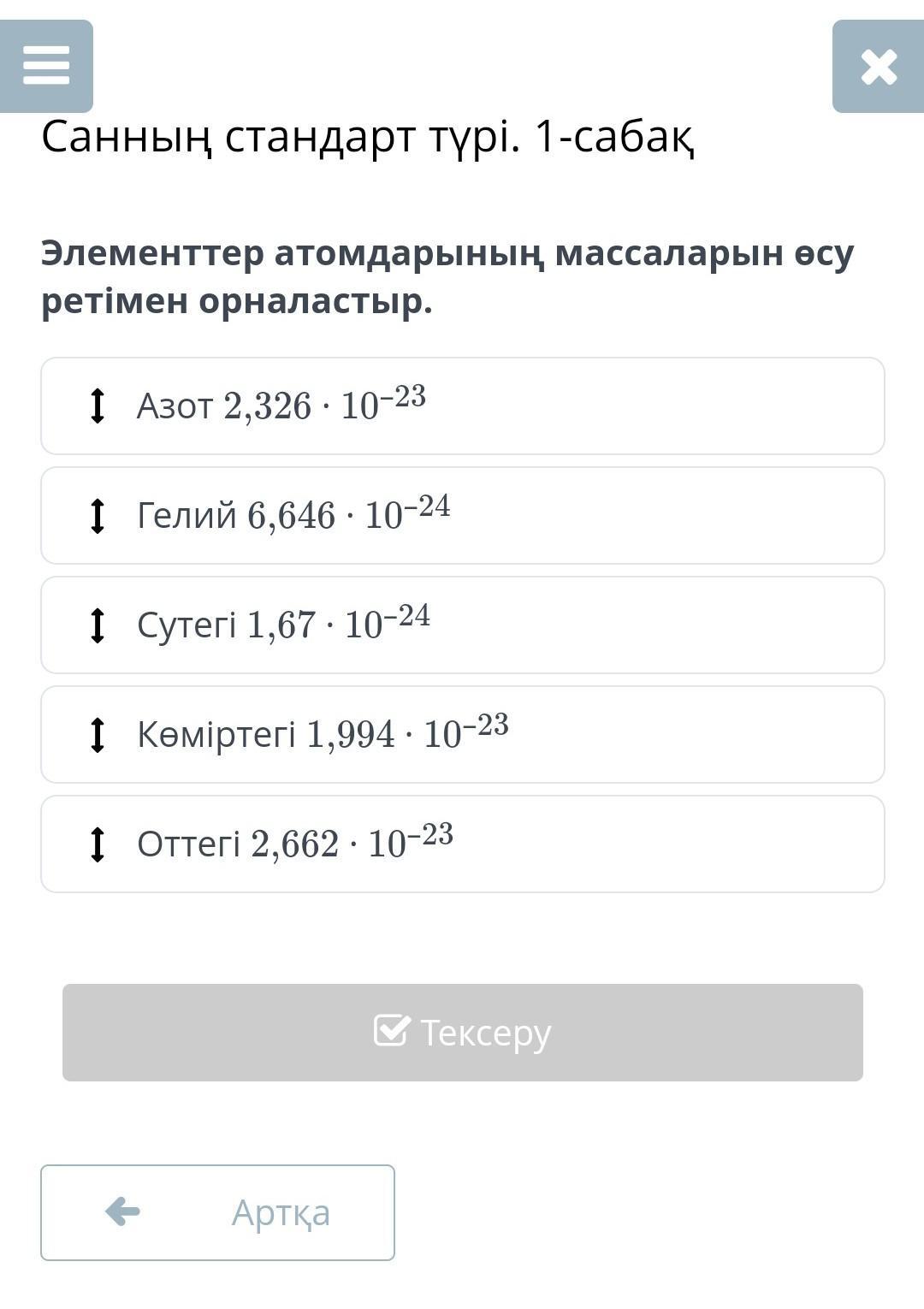This screenshot has height=1309, width=924.
Task: Select the Көміртегі 1,994 item
Action: coord(463,734)
